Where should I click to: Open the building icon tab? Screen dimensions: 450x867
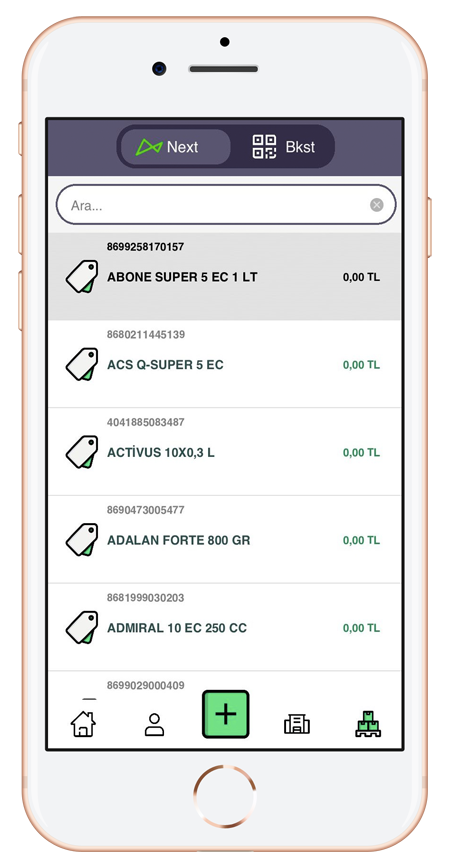pos(297,724)
